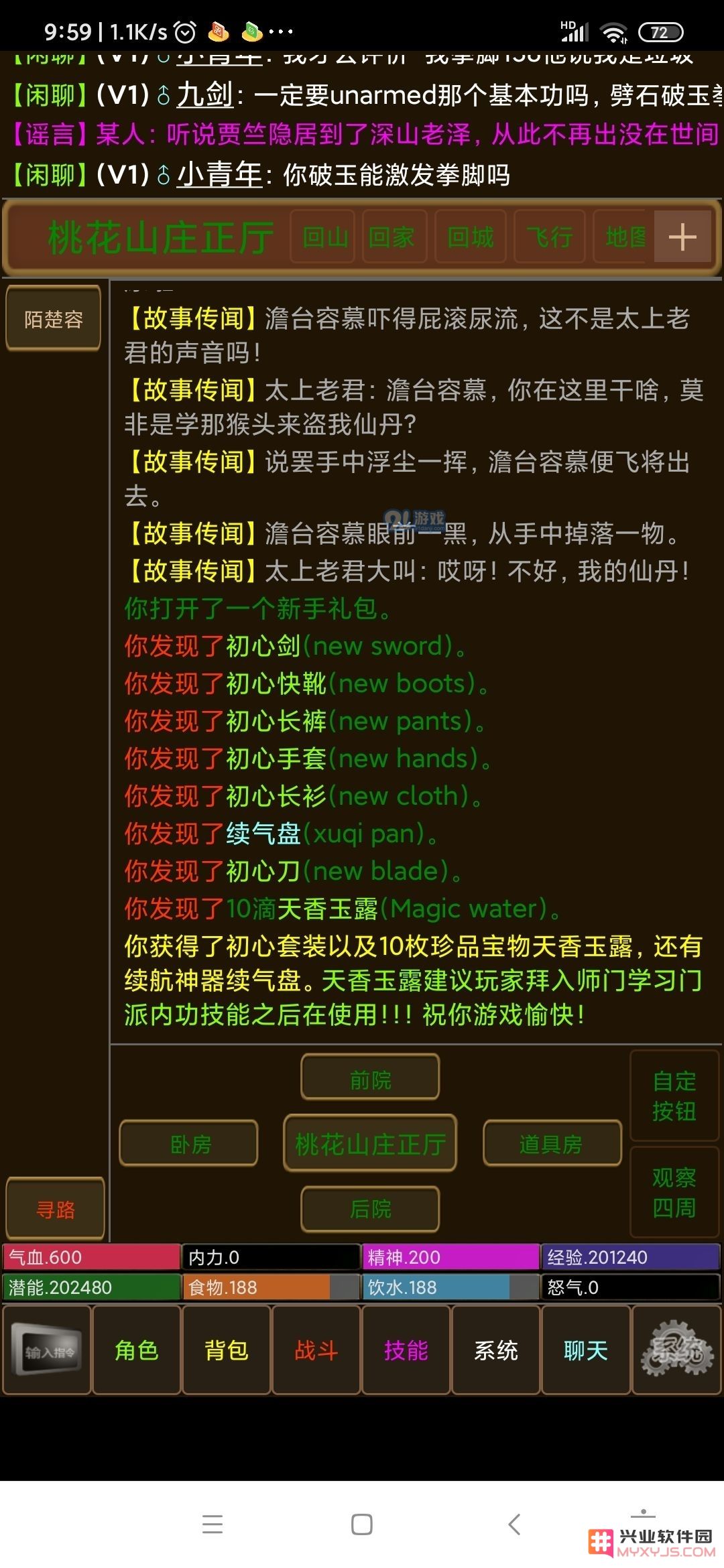Open the 背包 inventory tab
Screen dimensions: 724x1568
(227, 1351)
